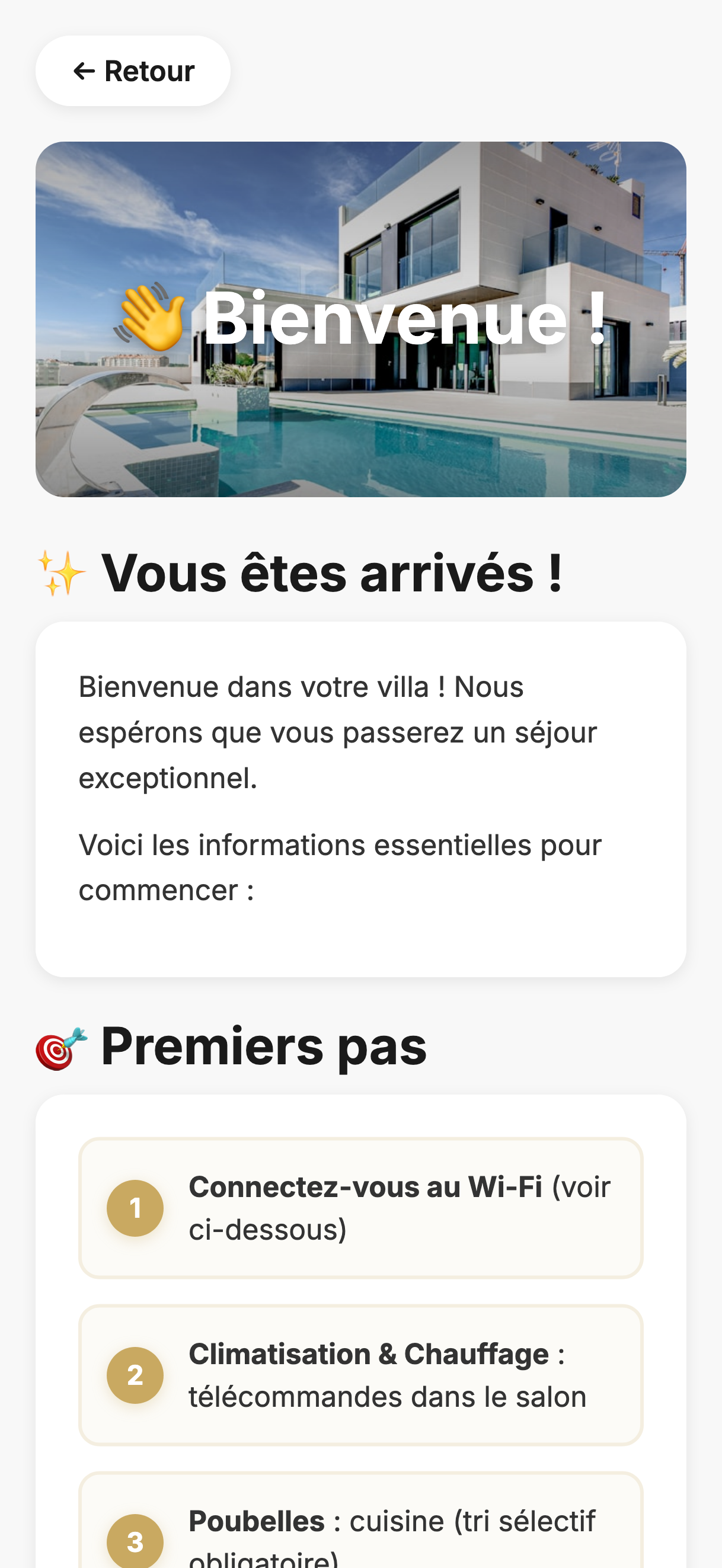Click the sparkles emoji beside 'Vous êtes arrivés'

(x=61, y=572)
